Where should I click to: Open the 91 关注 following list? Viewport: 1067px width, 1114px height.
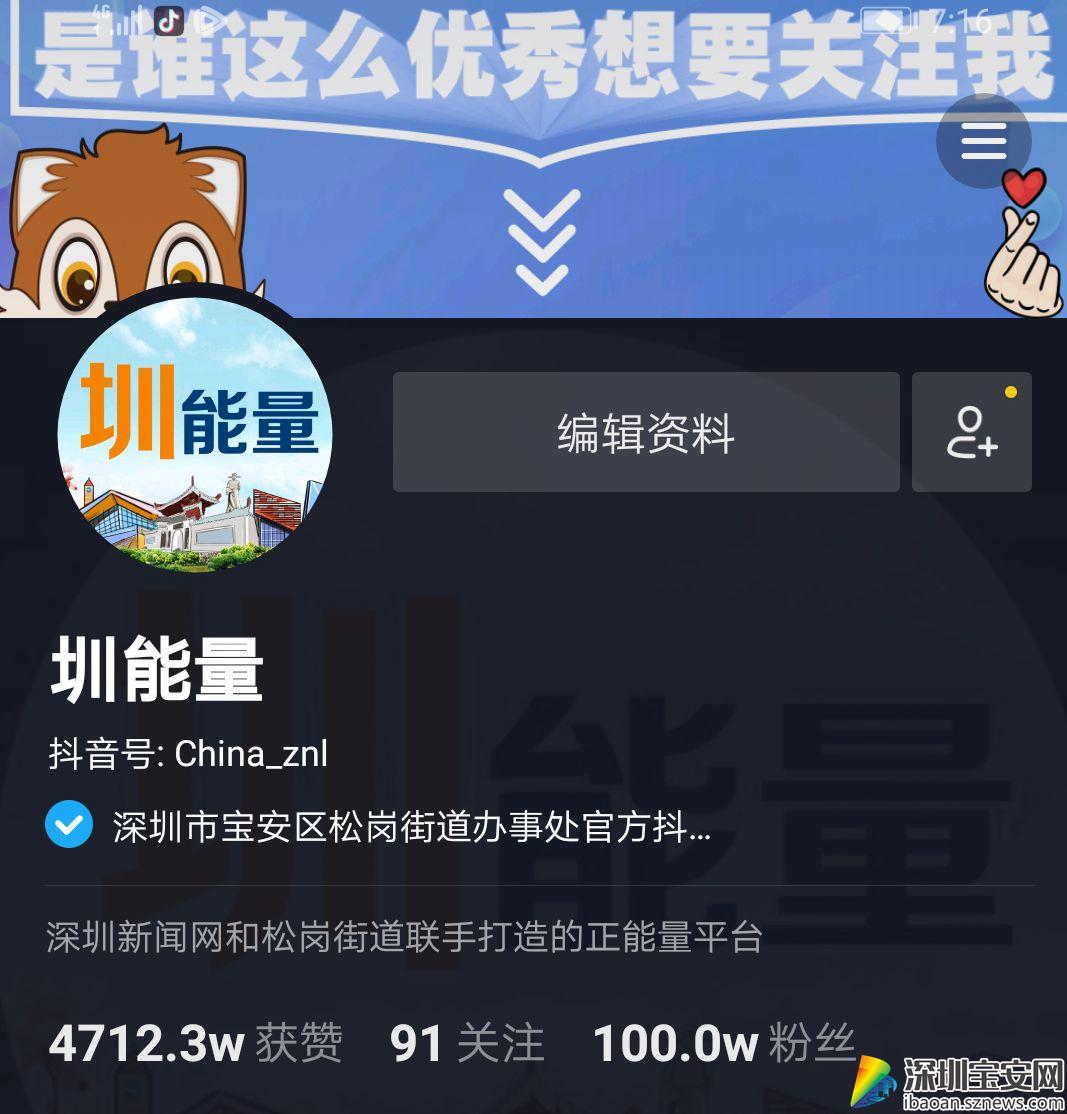click(x=466, y=1044)
